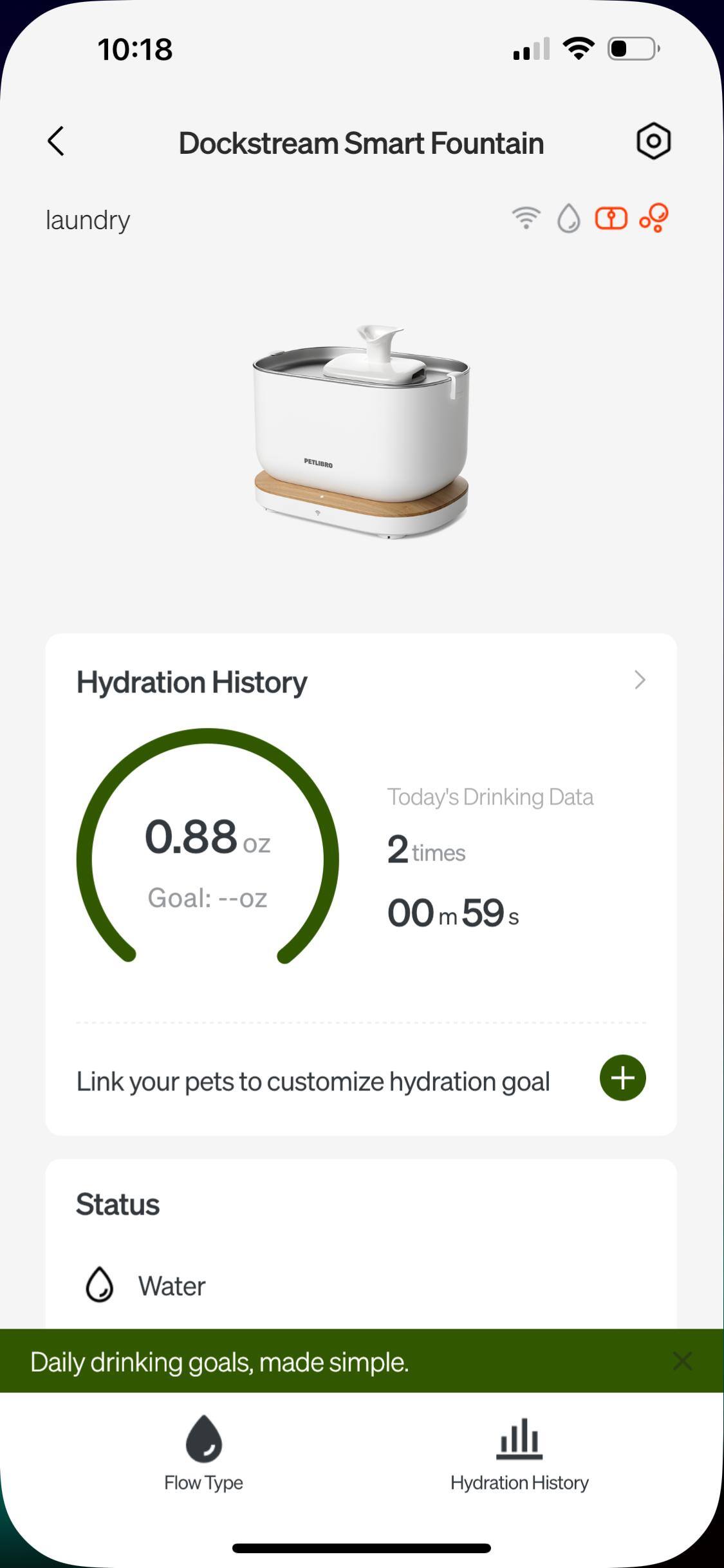Go back from Dockstream Smart Fountain

57,141
